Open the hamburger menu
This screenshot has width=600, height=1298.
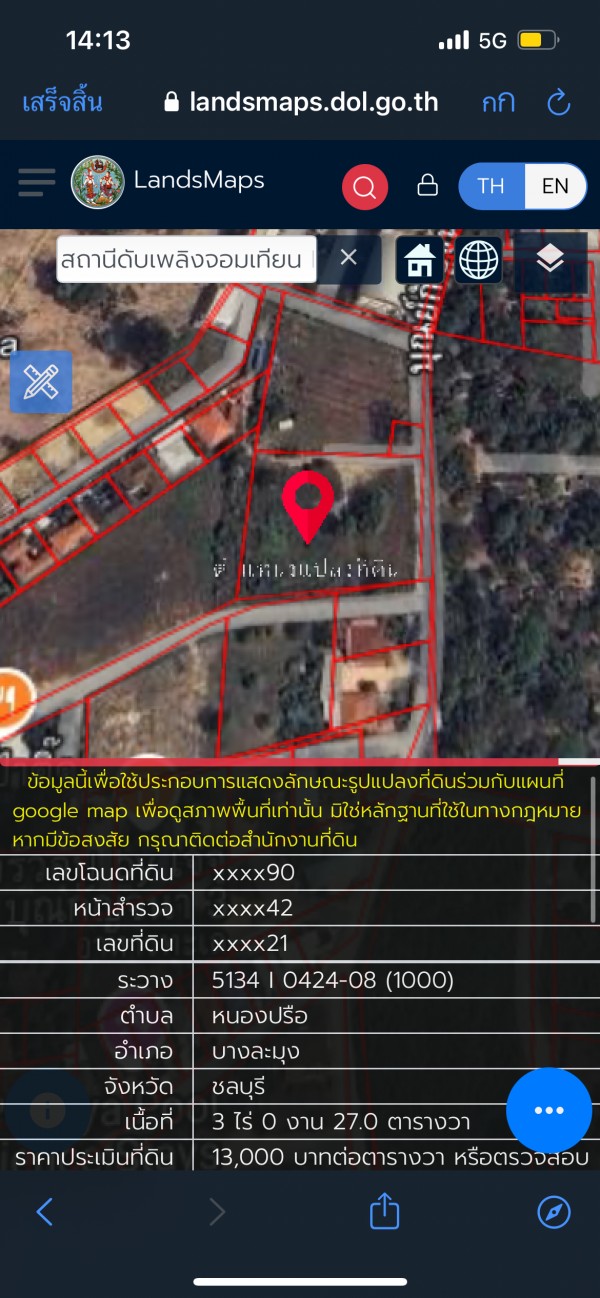coord(37,182)
